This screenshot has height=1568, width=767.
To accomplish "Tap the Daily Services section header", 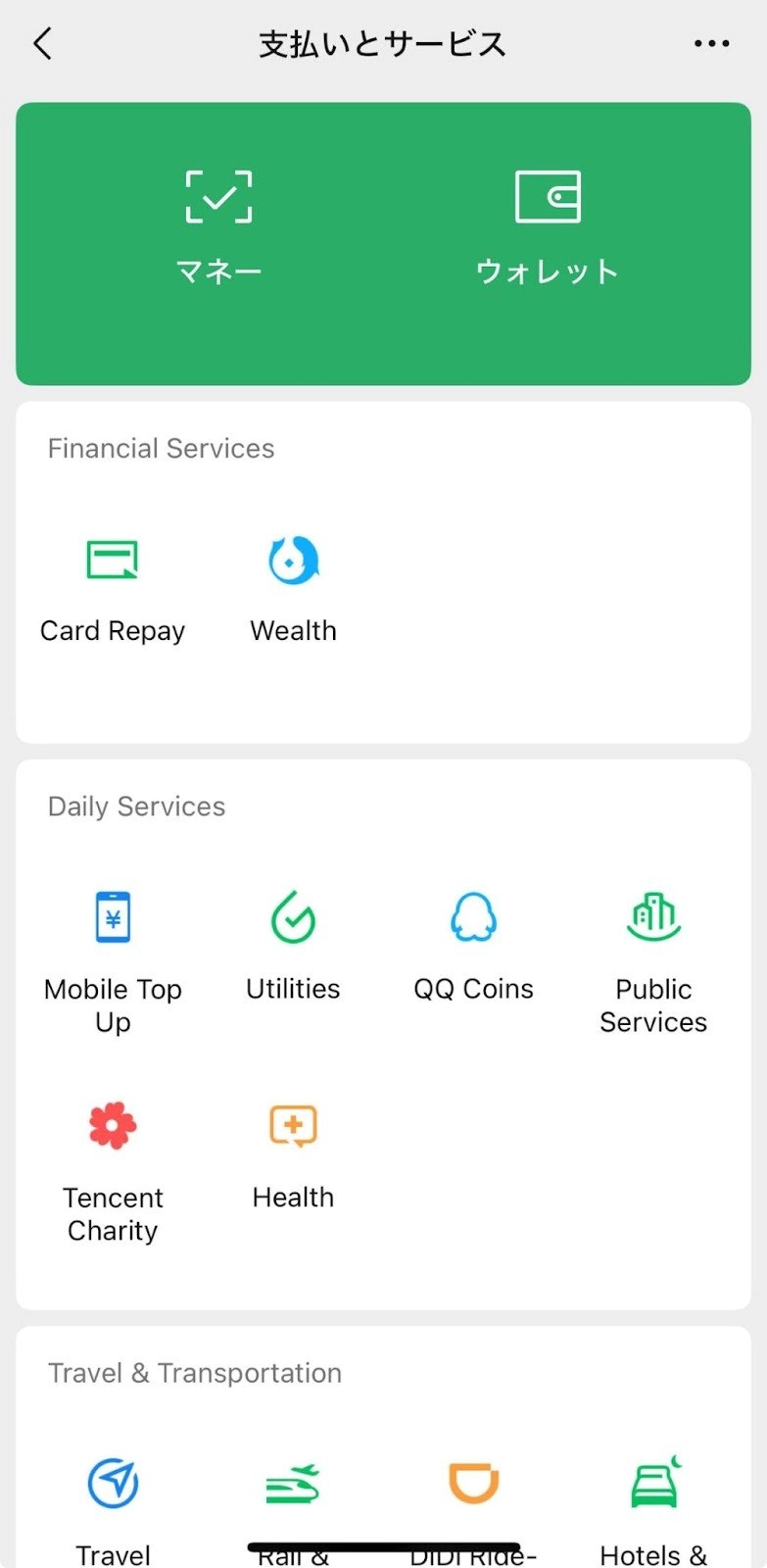I will tap(136, 807).
